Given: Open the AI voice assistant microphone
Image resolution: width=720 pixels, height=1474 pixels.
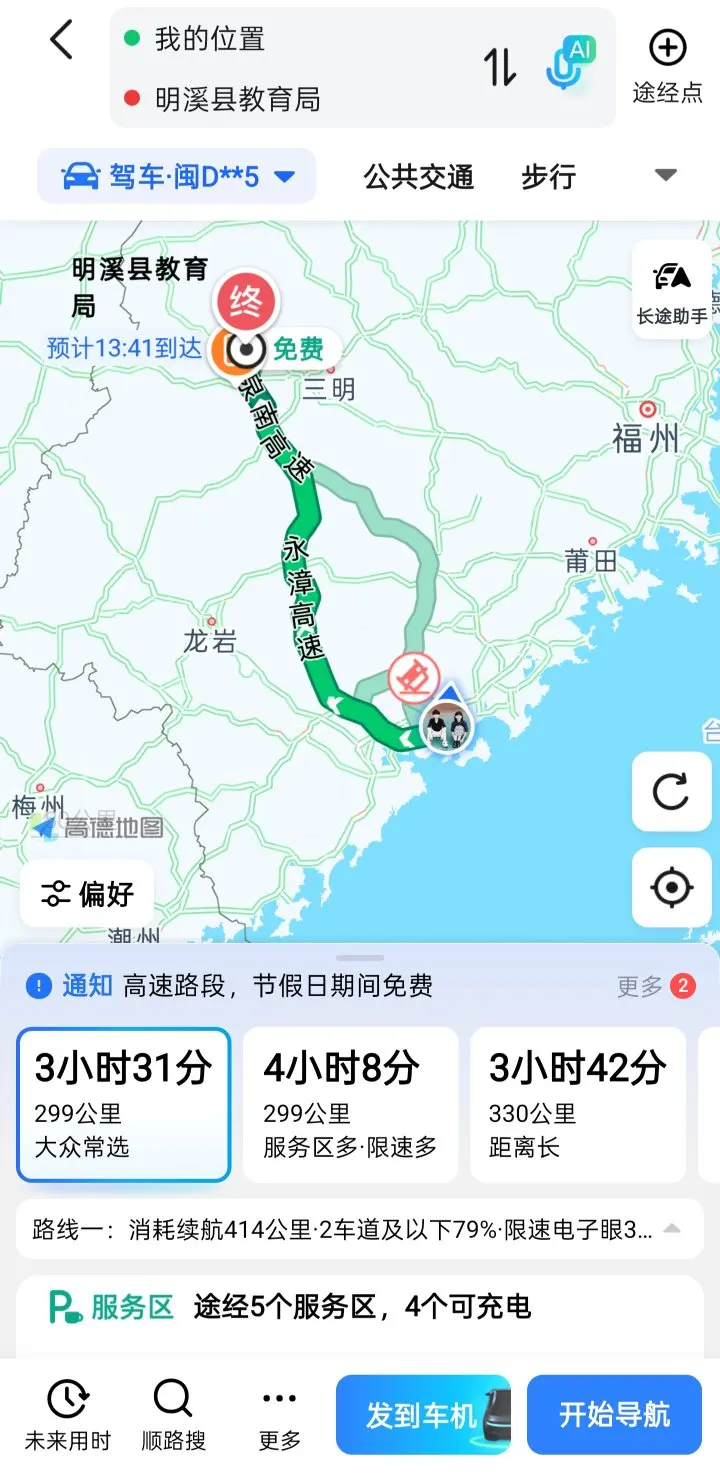Looking at the screenshot, I should tap(570, 62).
